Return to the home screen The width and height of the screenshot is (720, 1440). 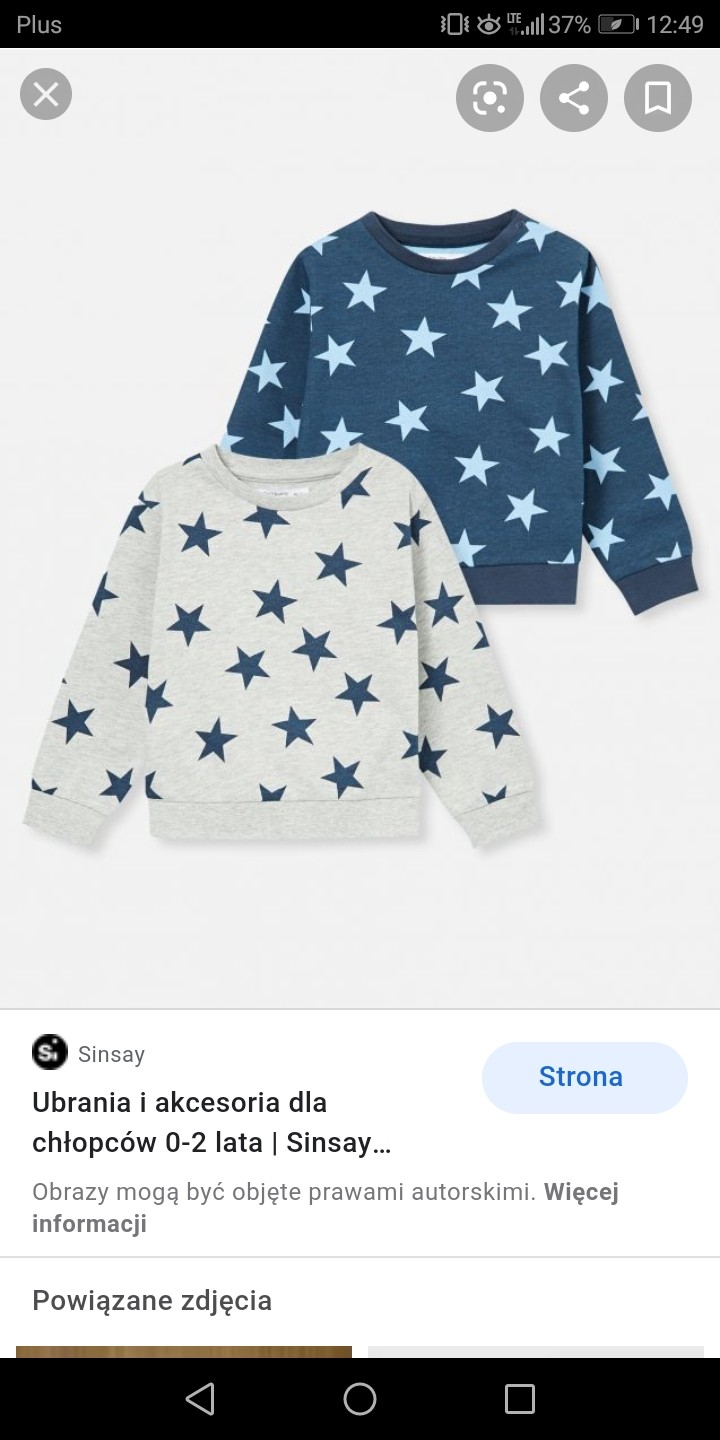click(x=360, y=1398)
